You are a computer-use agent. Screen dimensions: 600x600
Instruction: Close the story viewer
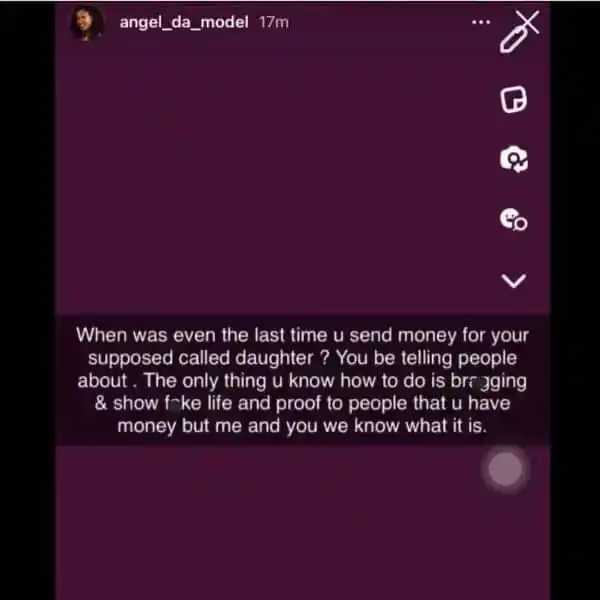pos(527,22)
